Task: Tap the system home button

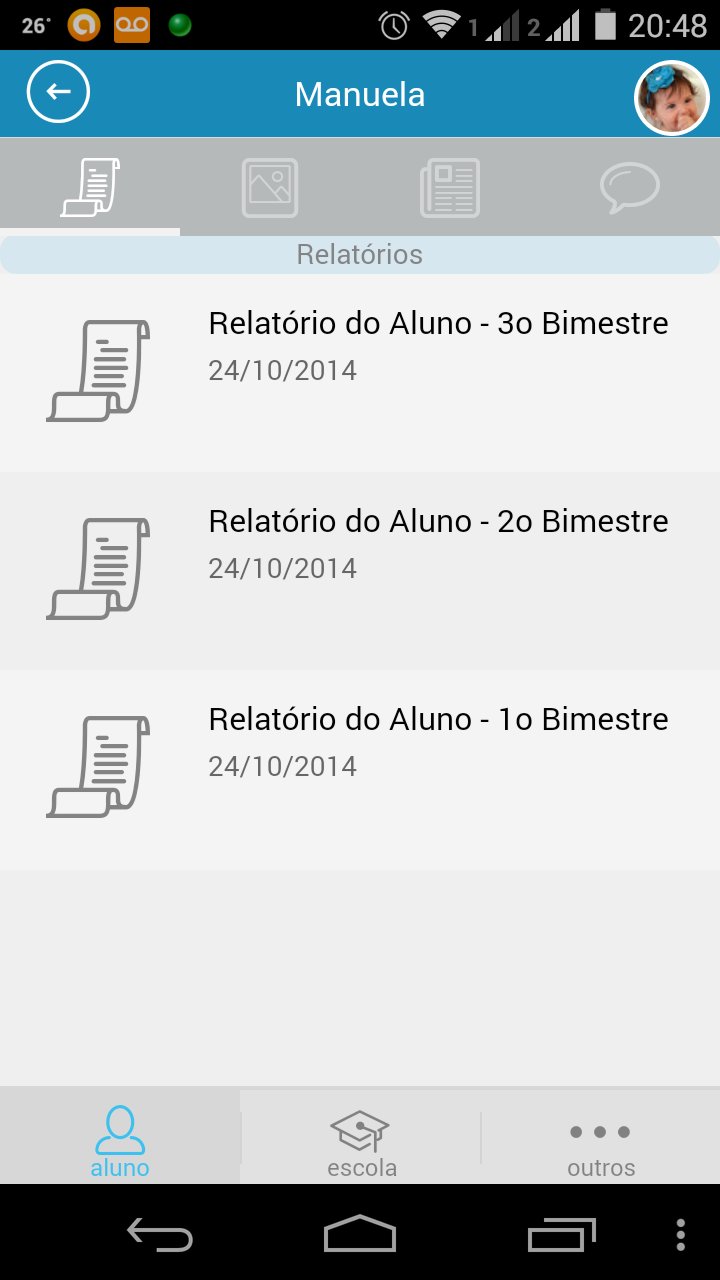Action: click(360, 1234)
